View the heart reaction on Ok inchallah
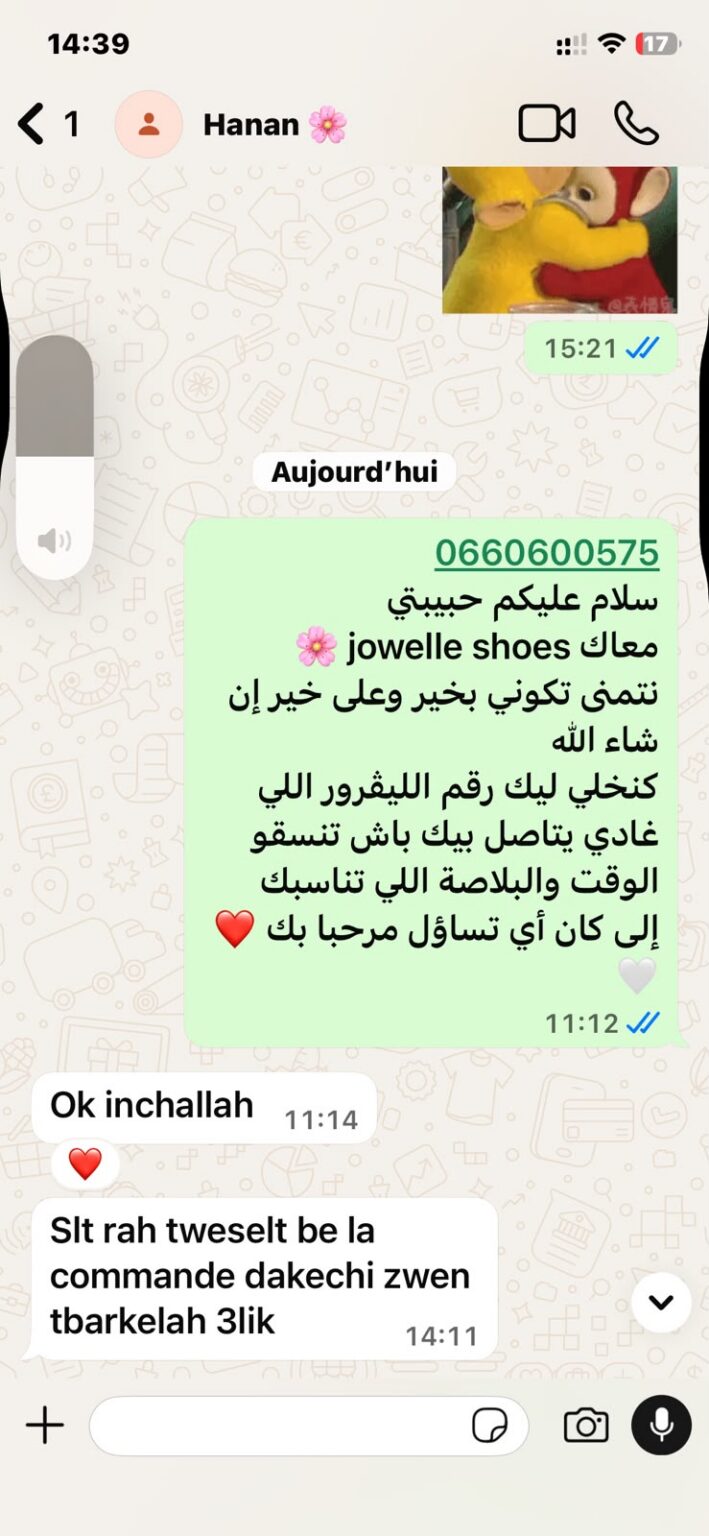The image size is (709, 1536). coord(85,1164)
